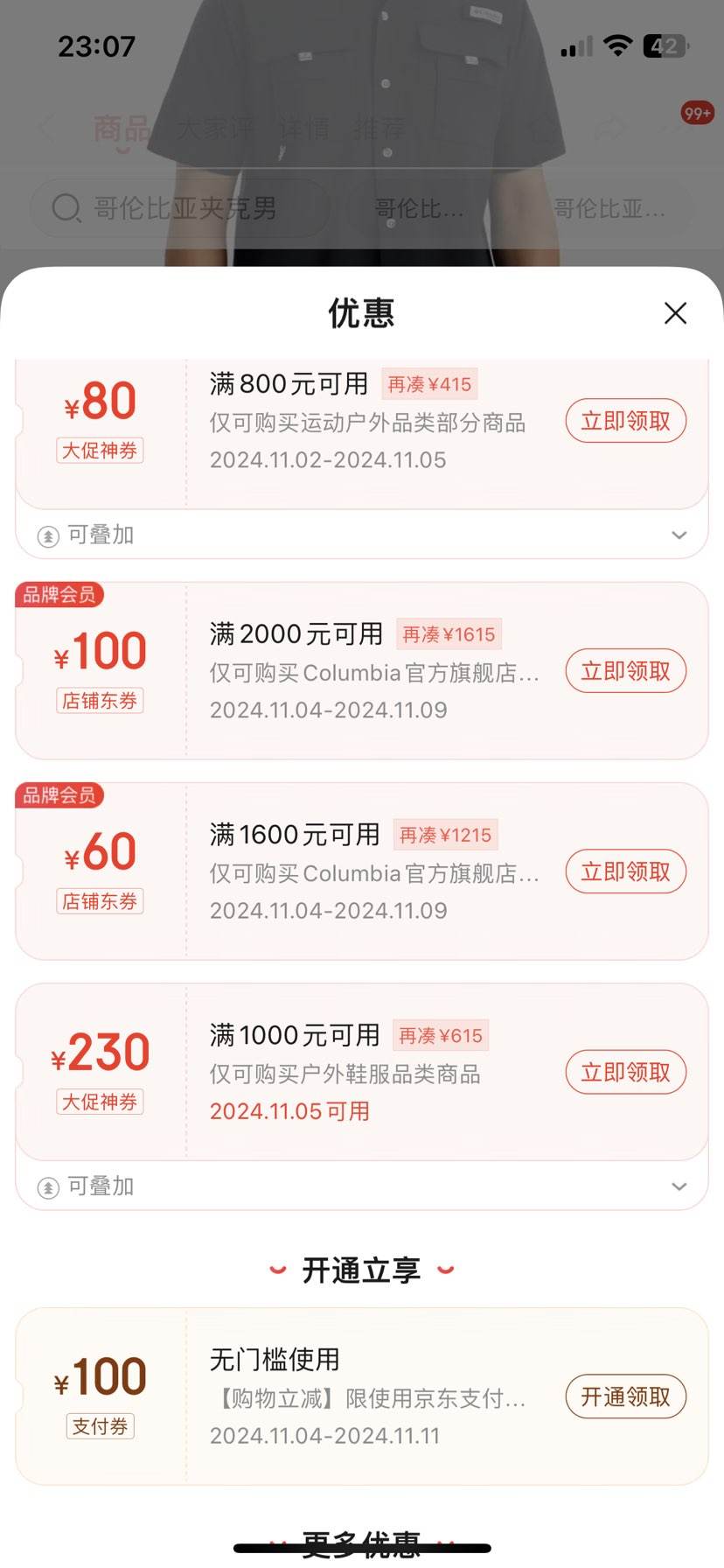
Task: Expand details for the ¥230 可叠加 coupon group
Action: coord(679,1186)
